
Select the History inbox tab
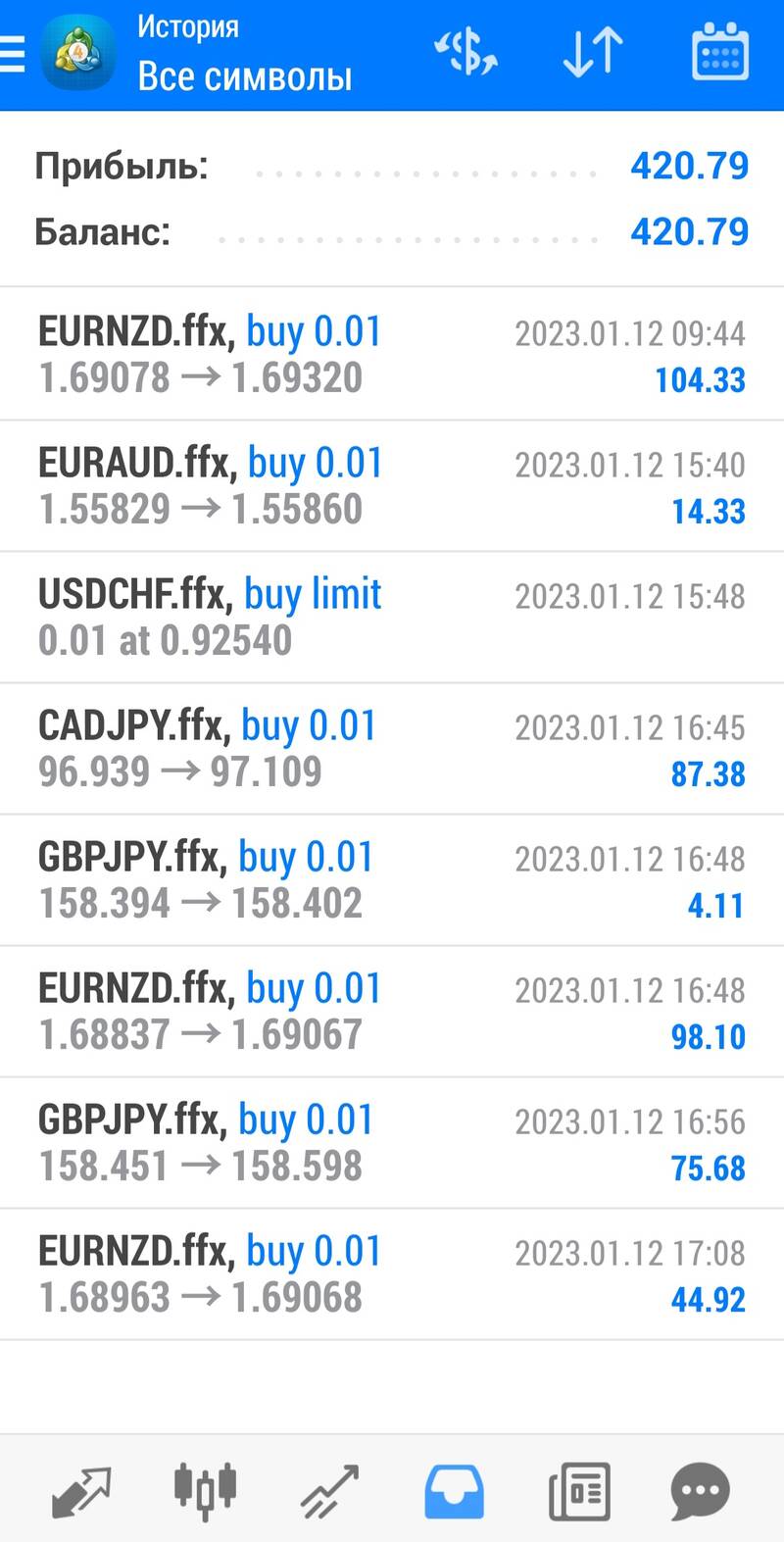coord(454,1492)
